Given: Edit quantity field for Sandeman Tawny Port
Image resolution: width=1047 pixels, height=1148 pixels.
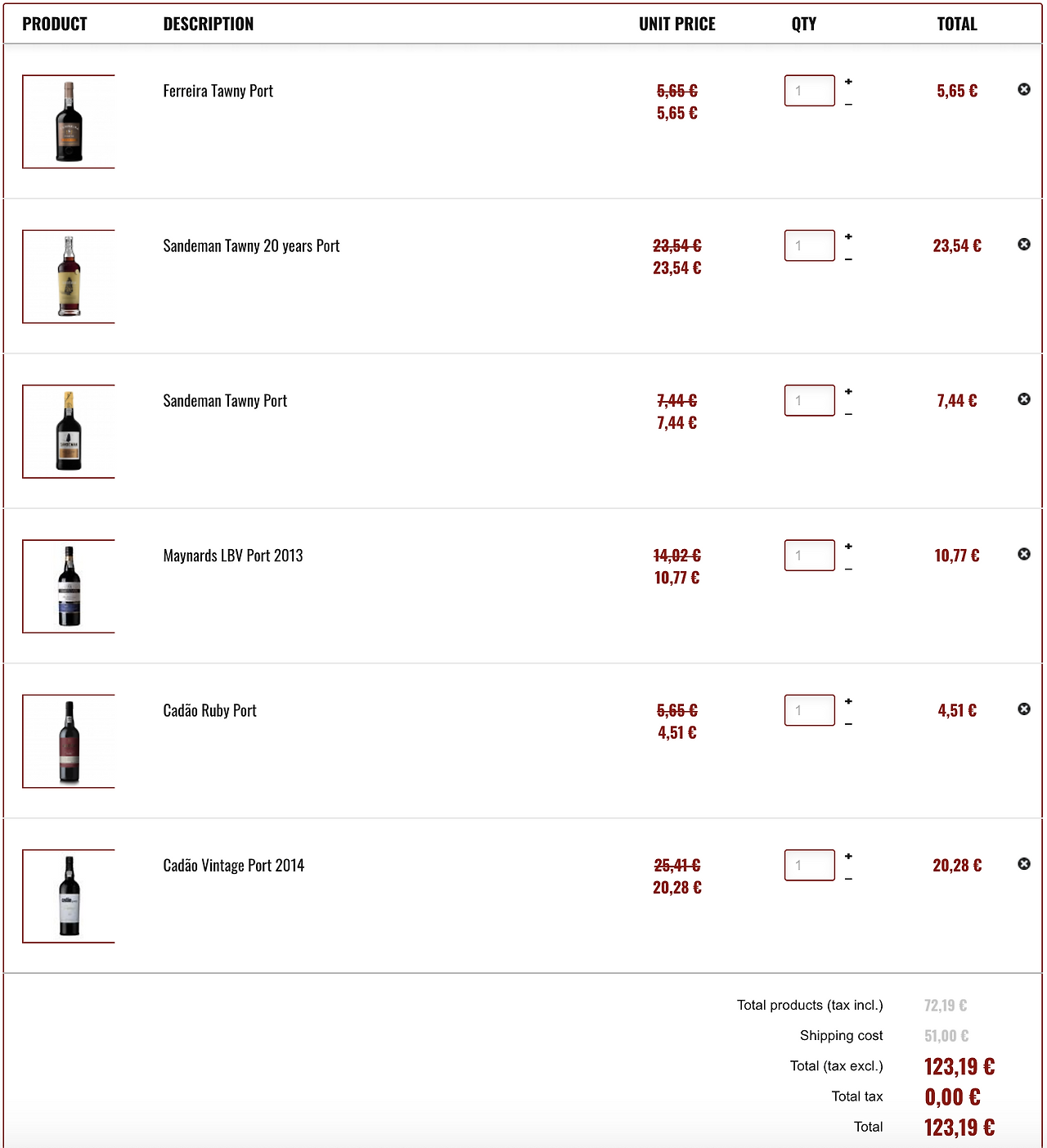Looking at the screenshot, I should [x=809, y=400].
